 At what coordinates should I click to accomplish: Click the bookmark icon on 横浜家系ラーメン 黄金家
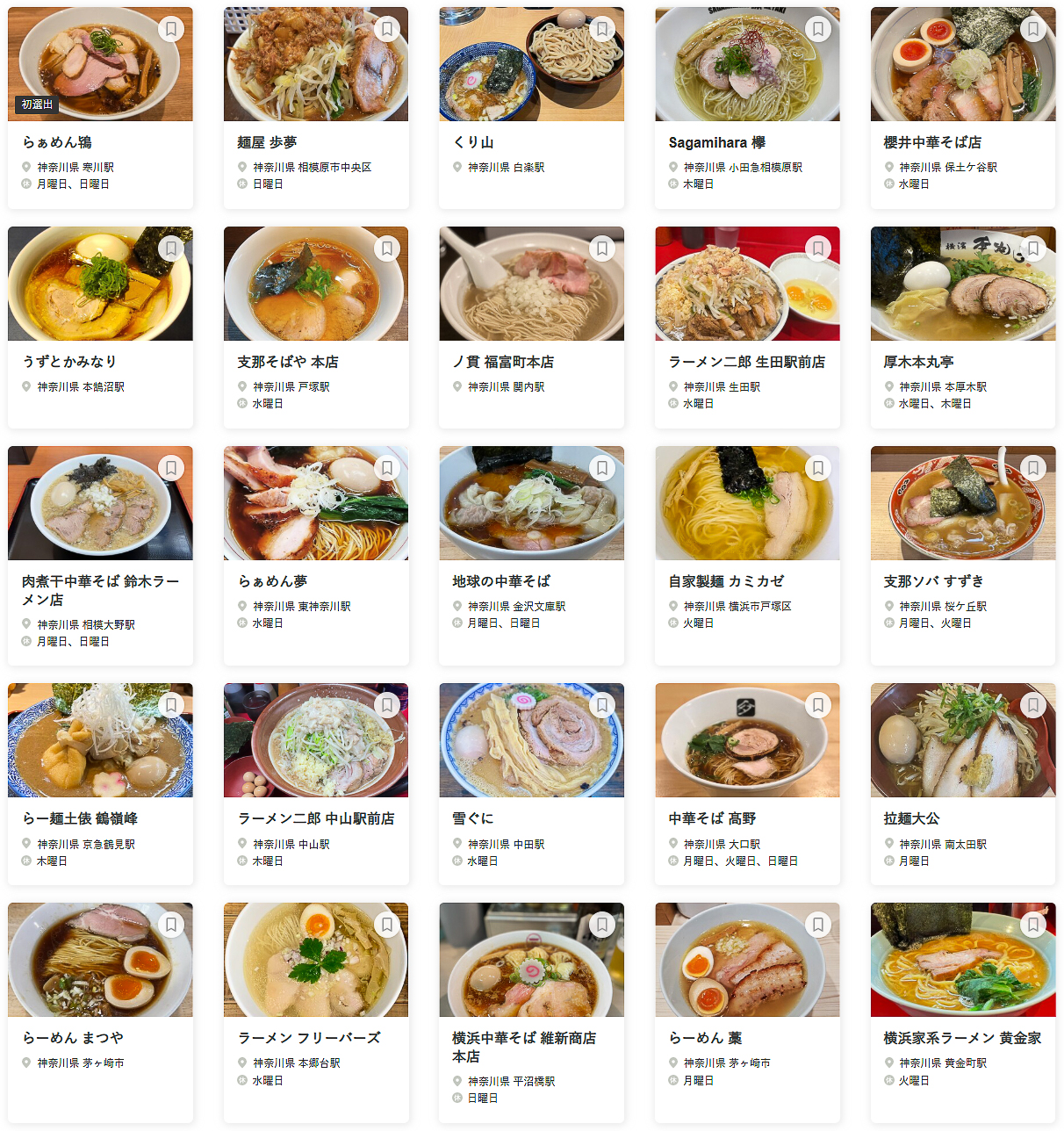tap(1033, 925)
